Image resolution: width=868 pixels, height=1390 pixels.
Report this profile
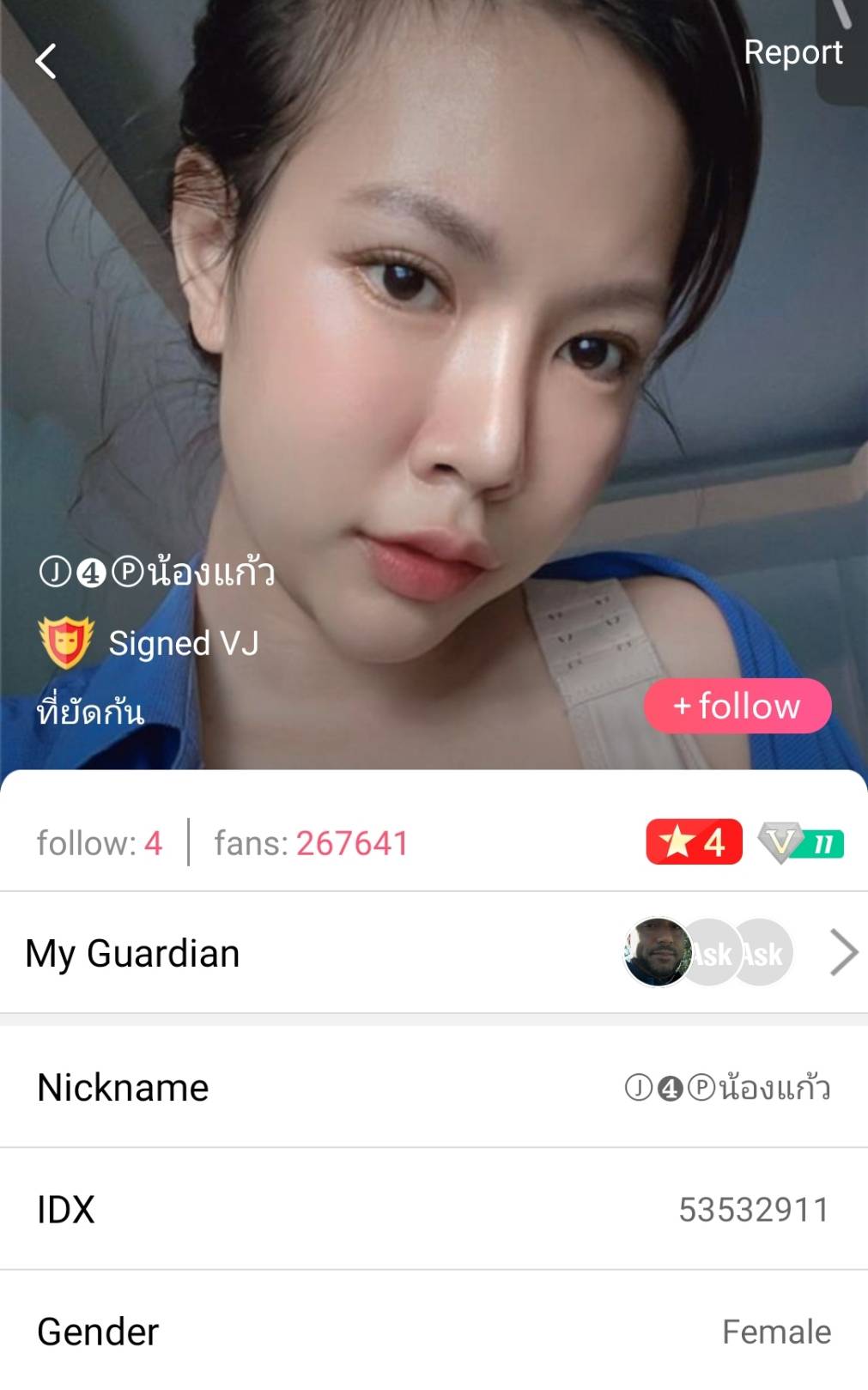point(792,52)
